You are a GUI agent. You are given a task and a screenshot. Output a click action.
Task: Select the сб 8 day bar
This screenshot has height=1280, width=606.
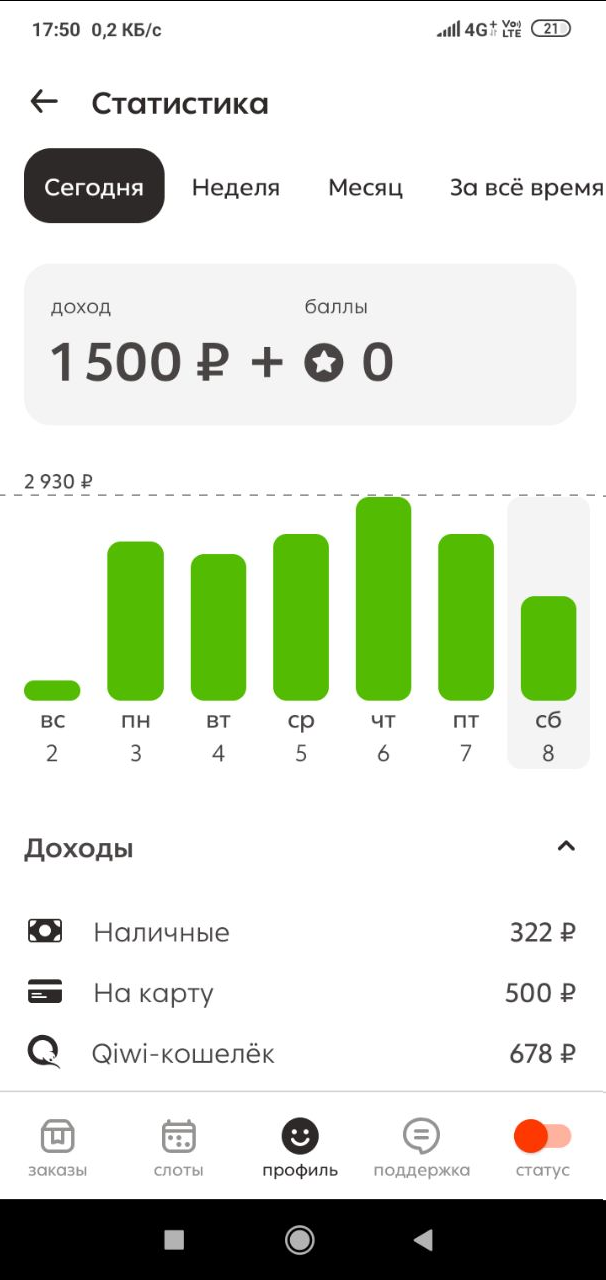(x=548, y=648)
